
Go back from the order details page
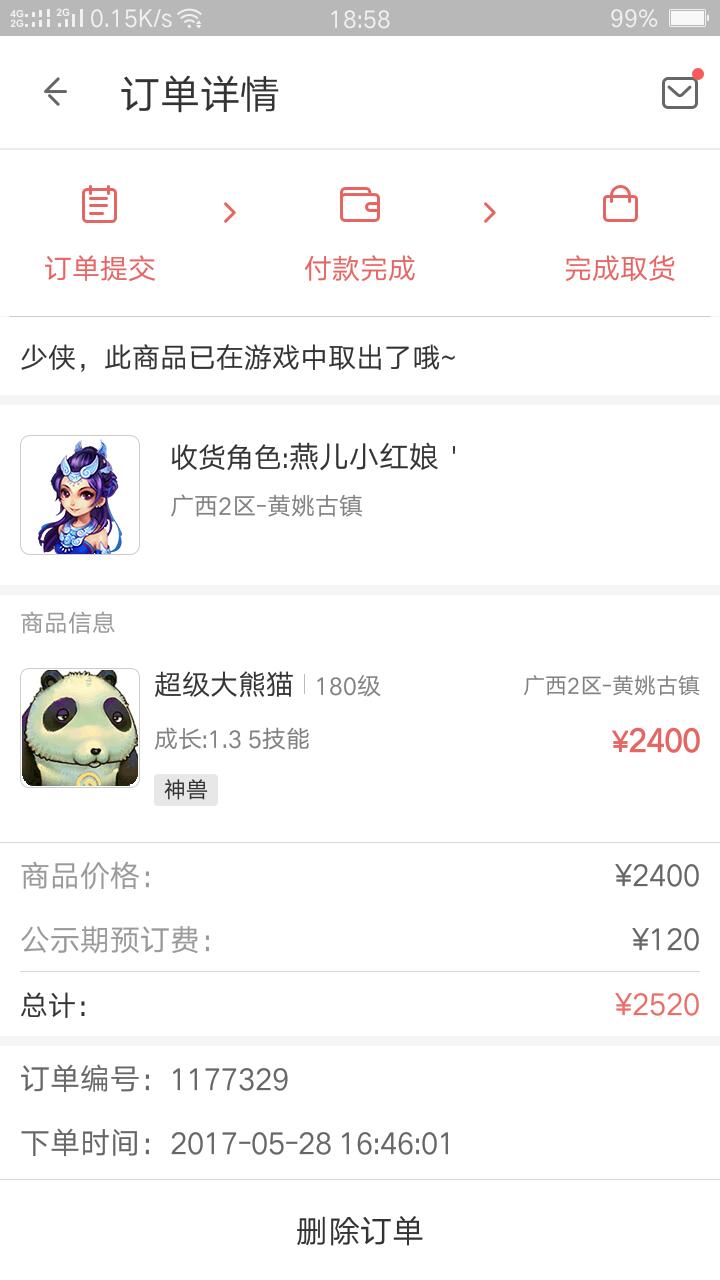tap(55, 93)
